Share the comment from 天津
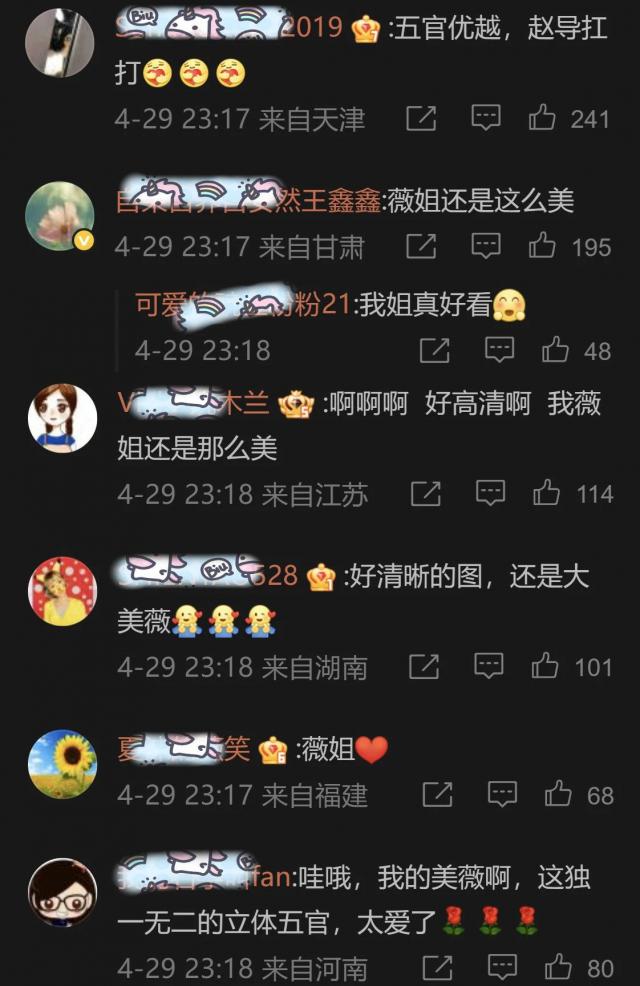The height and width of the screenshot is (986, 640). pyautogui.click(x=421, y=119)
